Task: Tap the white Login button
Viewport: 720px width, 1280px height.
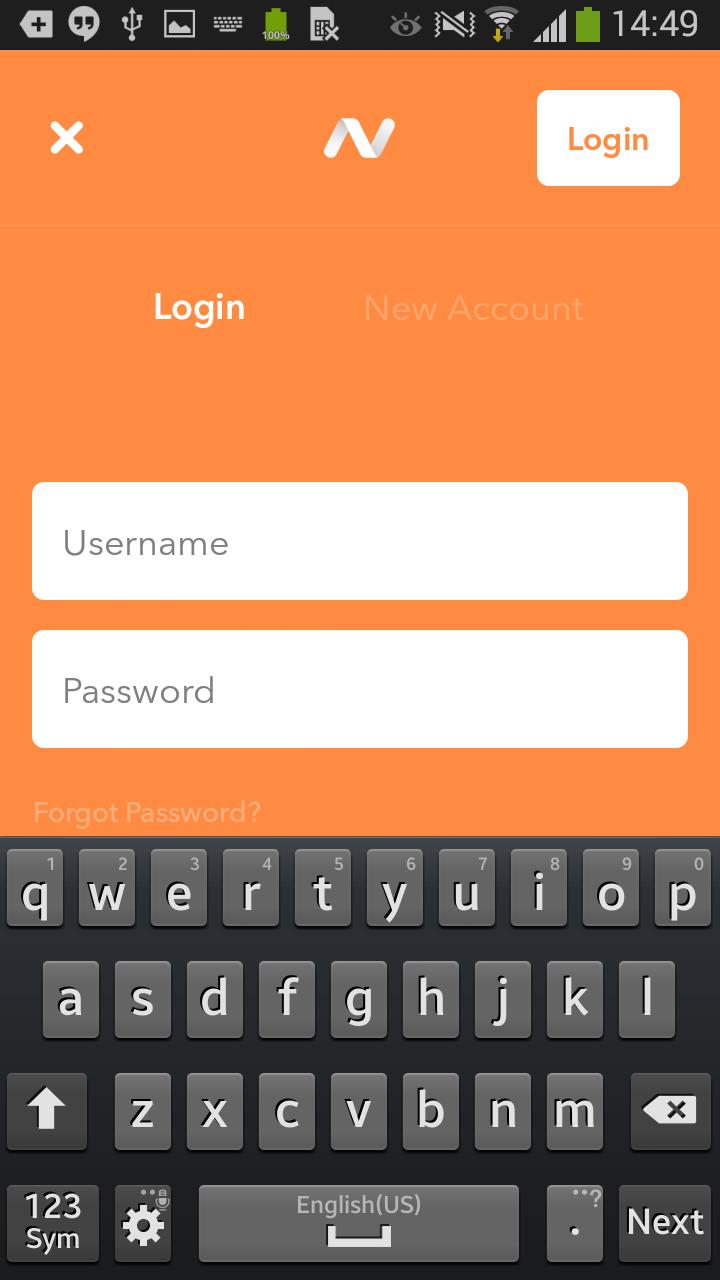Action: 608,138
